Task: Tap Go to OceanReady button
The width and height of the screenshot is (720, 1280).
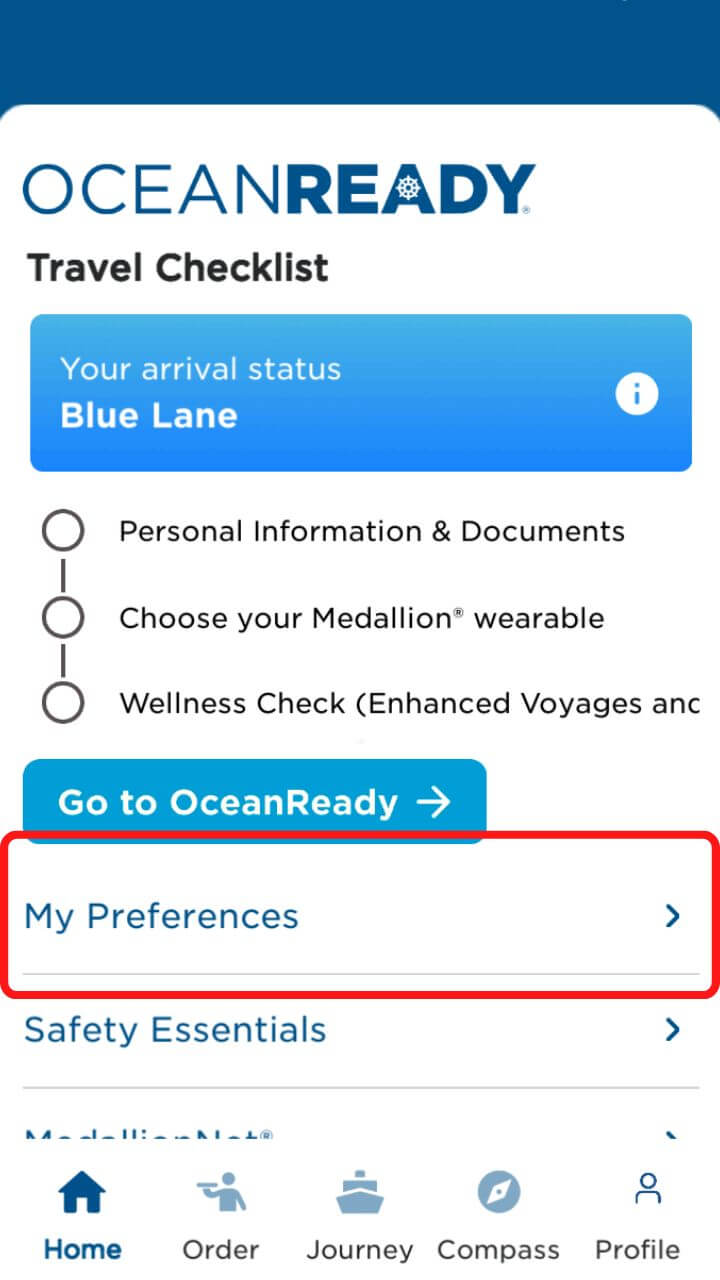Action: tap(254, 802)
